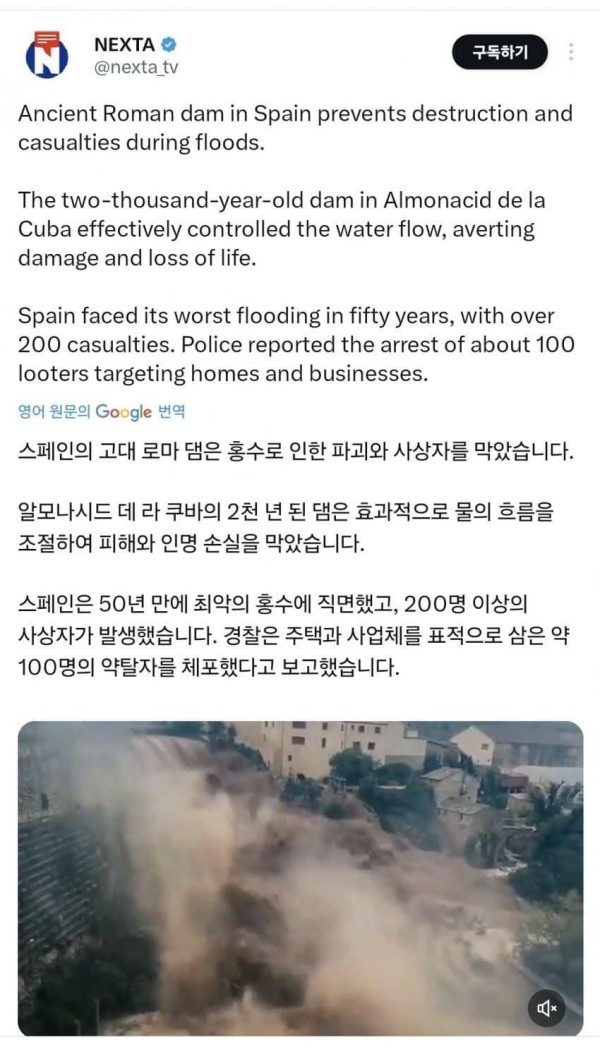
Task: Open the post's overflow menu
Action: pos(571,52)
